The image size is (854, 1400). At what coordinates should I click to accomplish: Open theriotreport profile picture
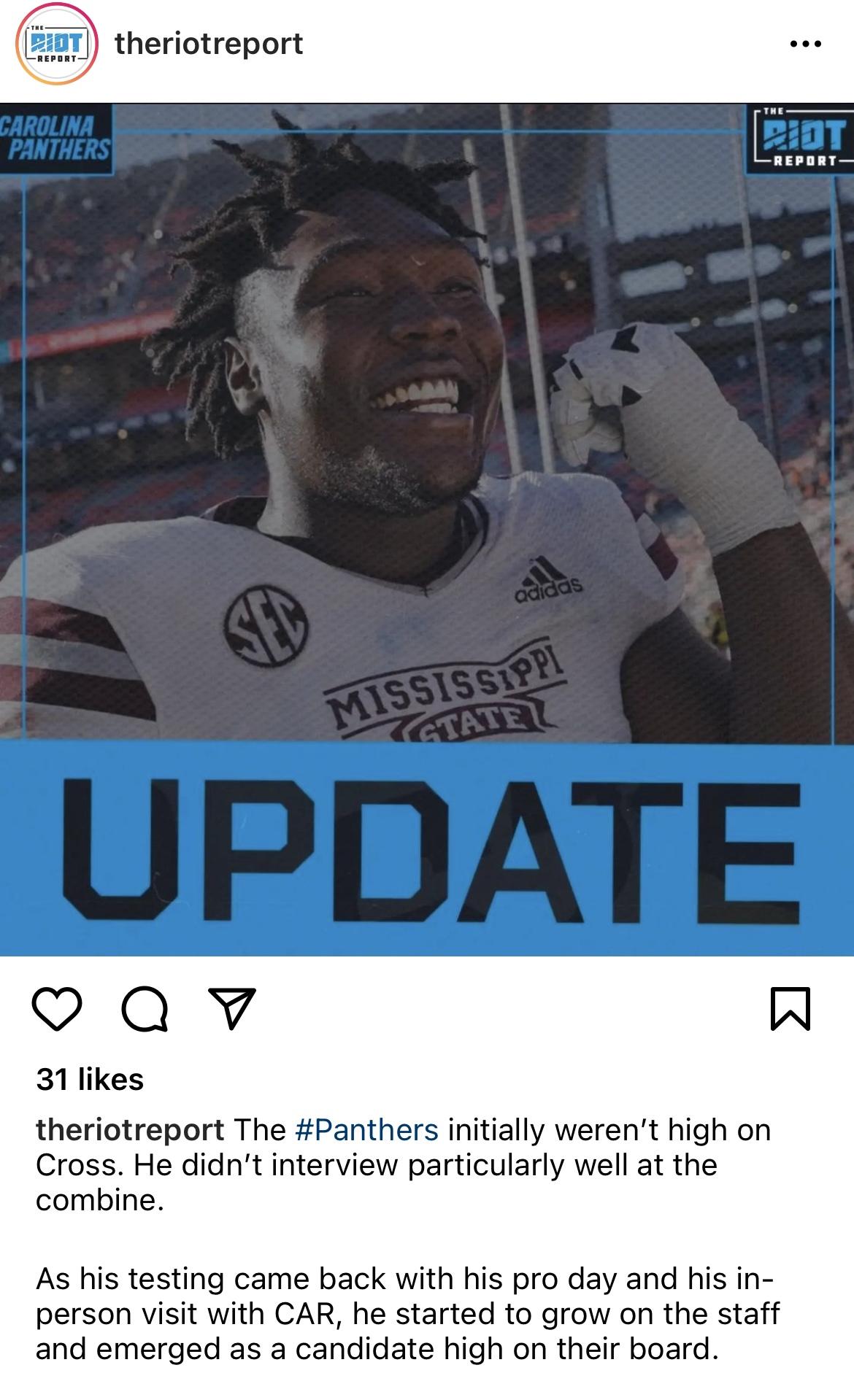coord(57,45)
